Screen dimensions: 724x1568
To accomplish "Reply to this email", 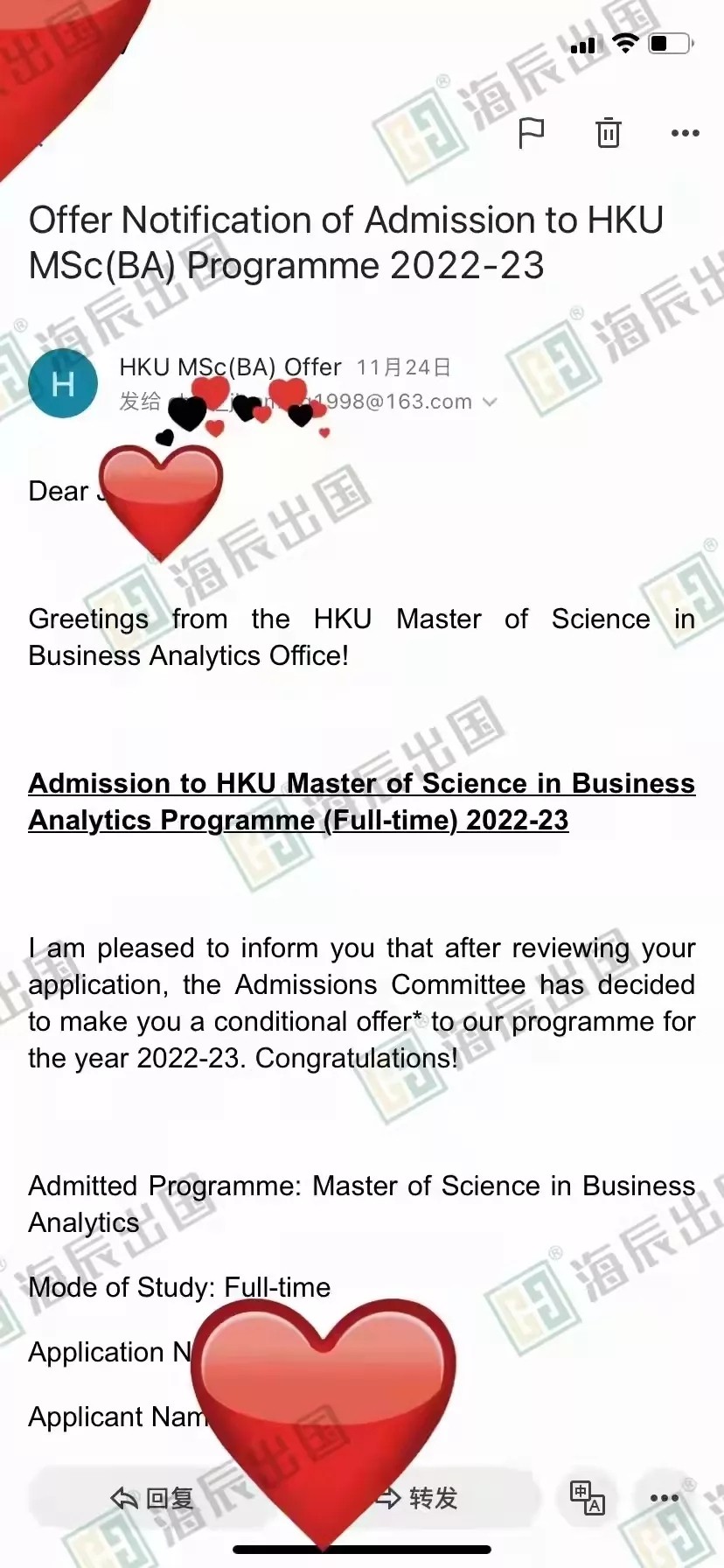I will pos(153,1498).
